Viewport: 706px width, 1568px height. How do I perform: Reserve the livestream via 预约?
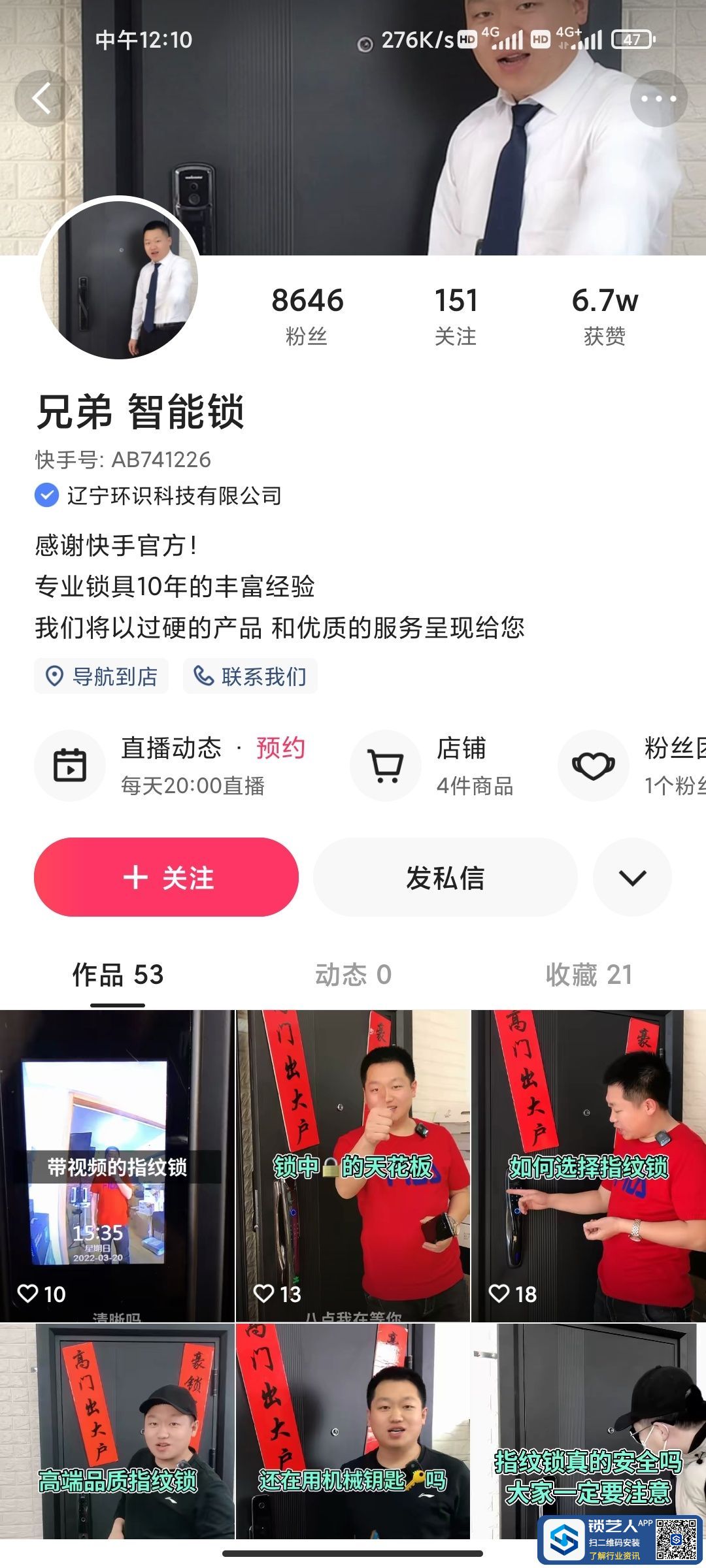280,748
